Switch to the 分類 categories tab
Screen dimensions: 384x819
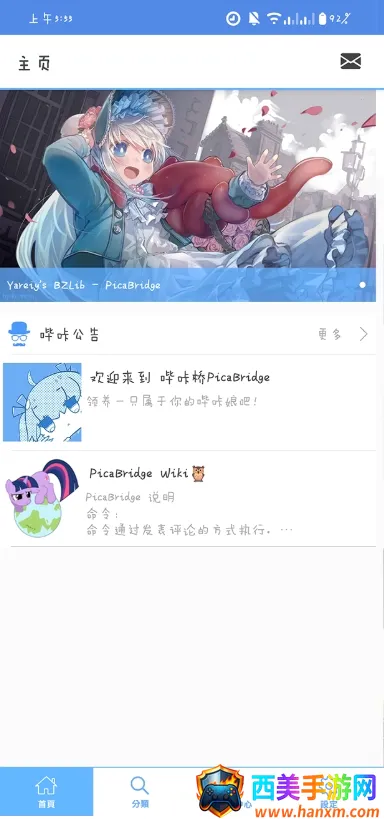139,792
